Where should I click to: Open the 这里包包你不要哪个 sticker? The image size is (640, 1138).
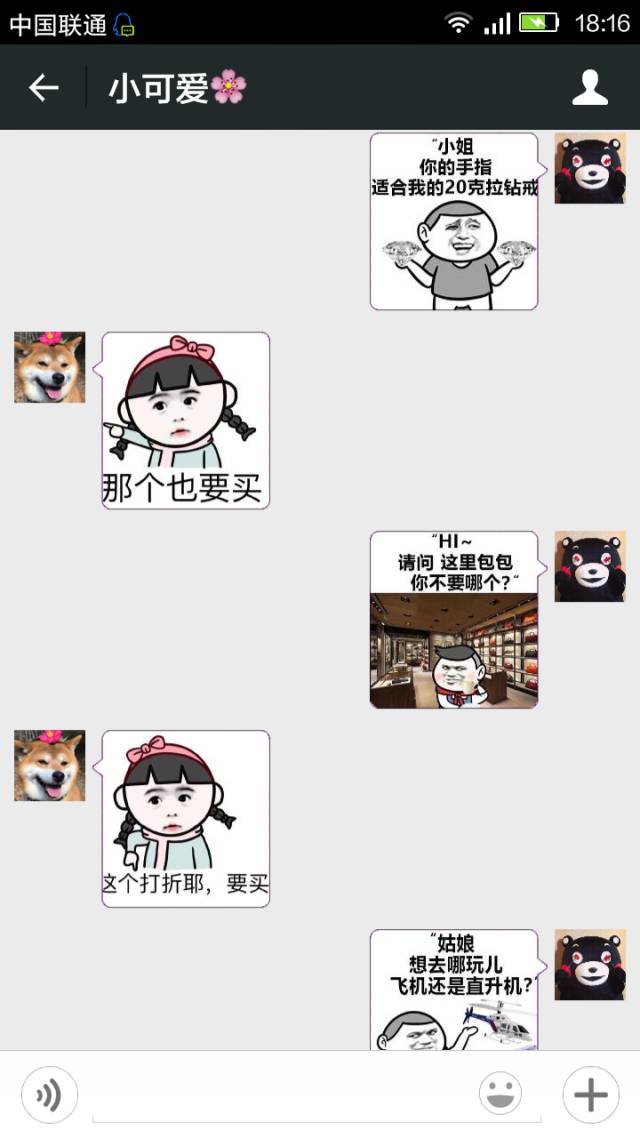454,619
